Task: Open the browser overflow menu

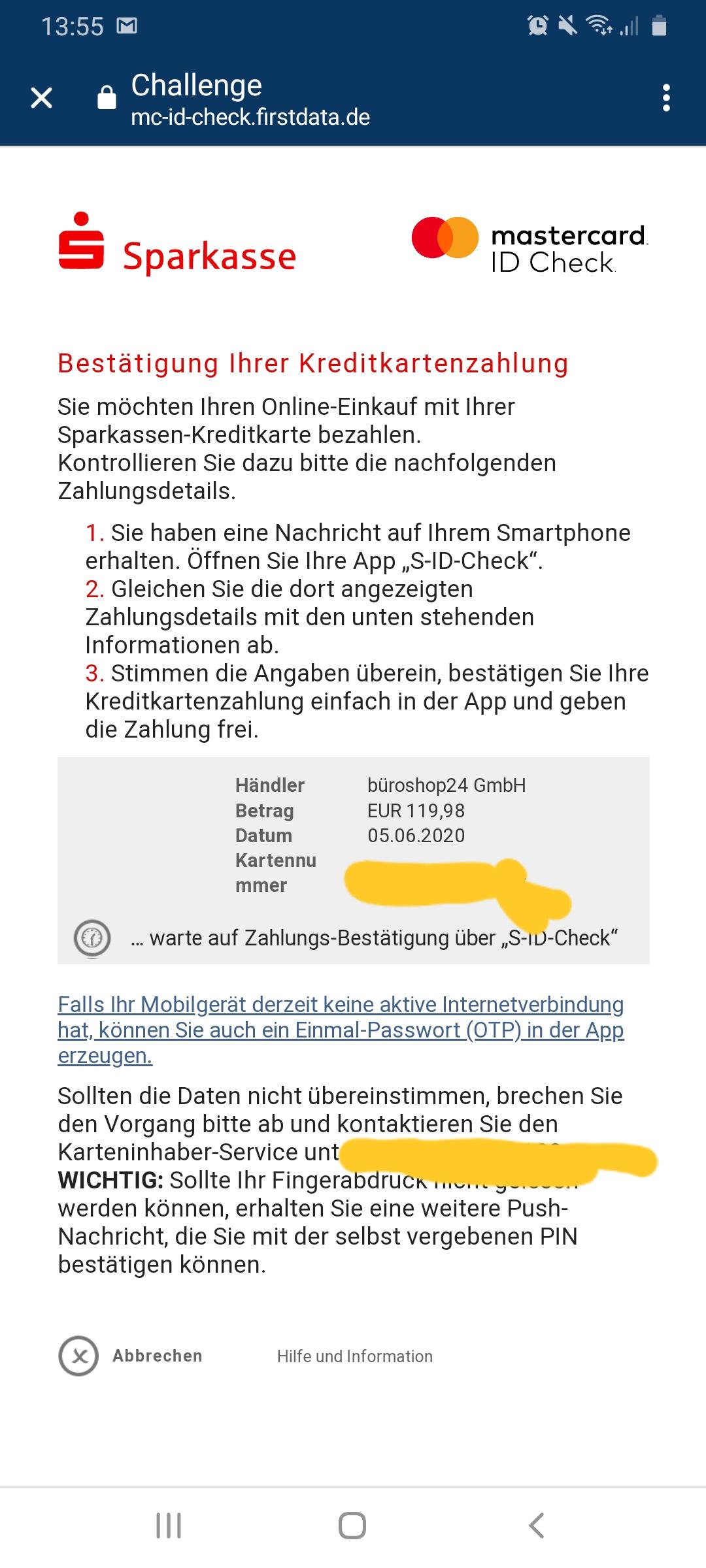Action: pyautogui.click(x=665, y=98)
